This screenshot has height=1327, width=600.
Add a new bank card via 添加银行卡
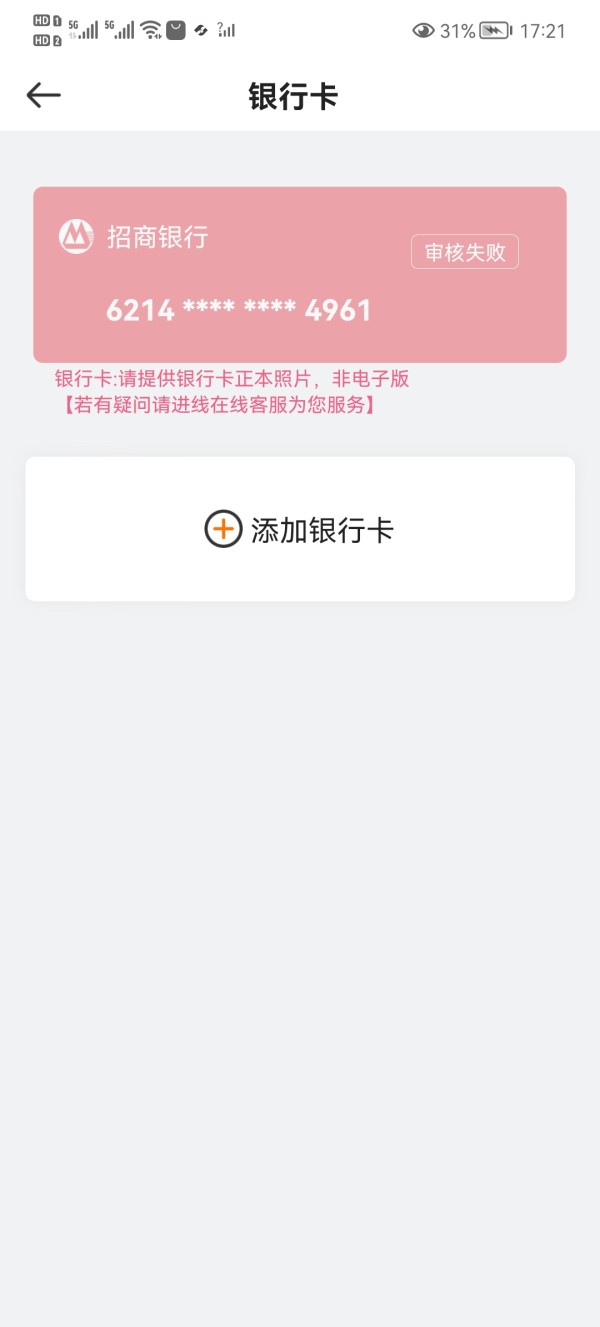click(300, 529)
